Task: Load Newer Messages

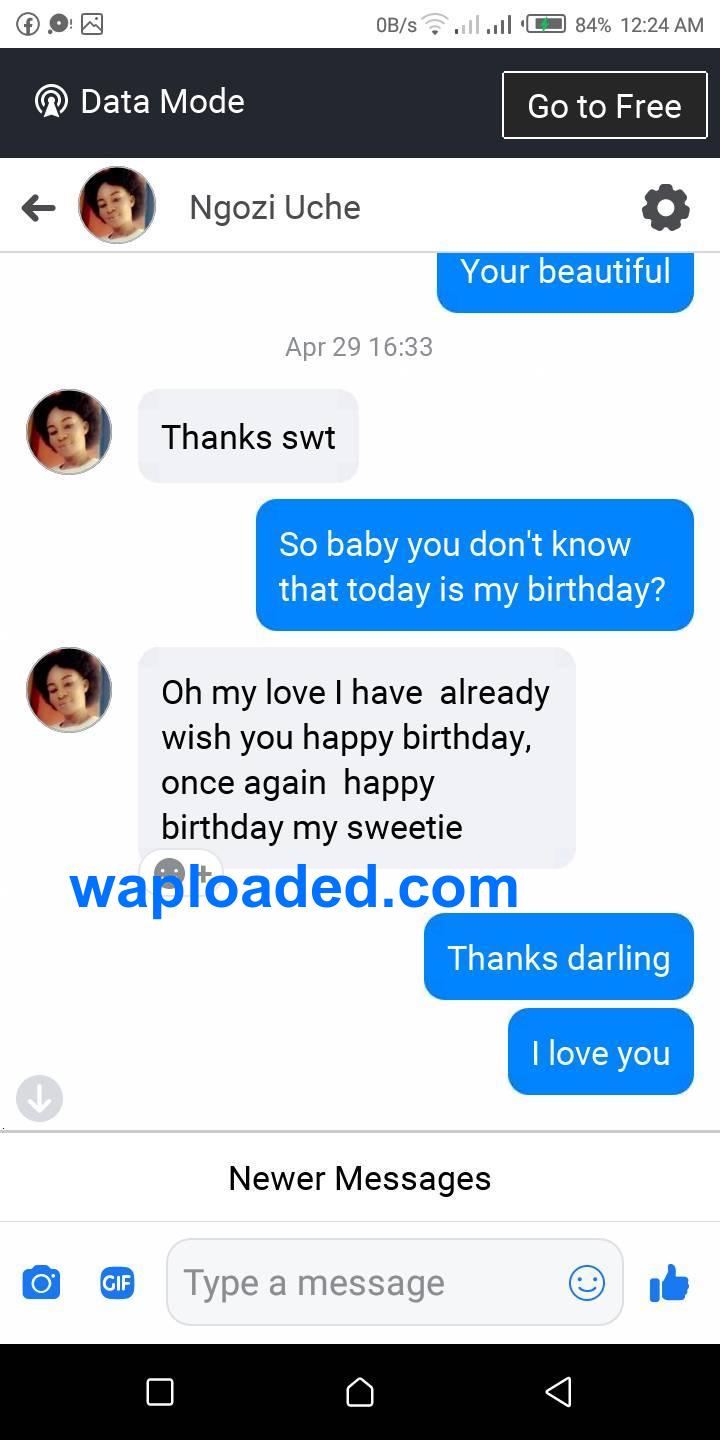Action: coord(360,1178)
